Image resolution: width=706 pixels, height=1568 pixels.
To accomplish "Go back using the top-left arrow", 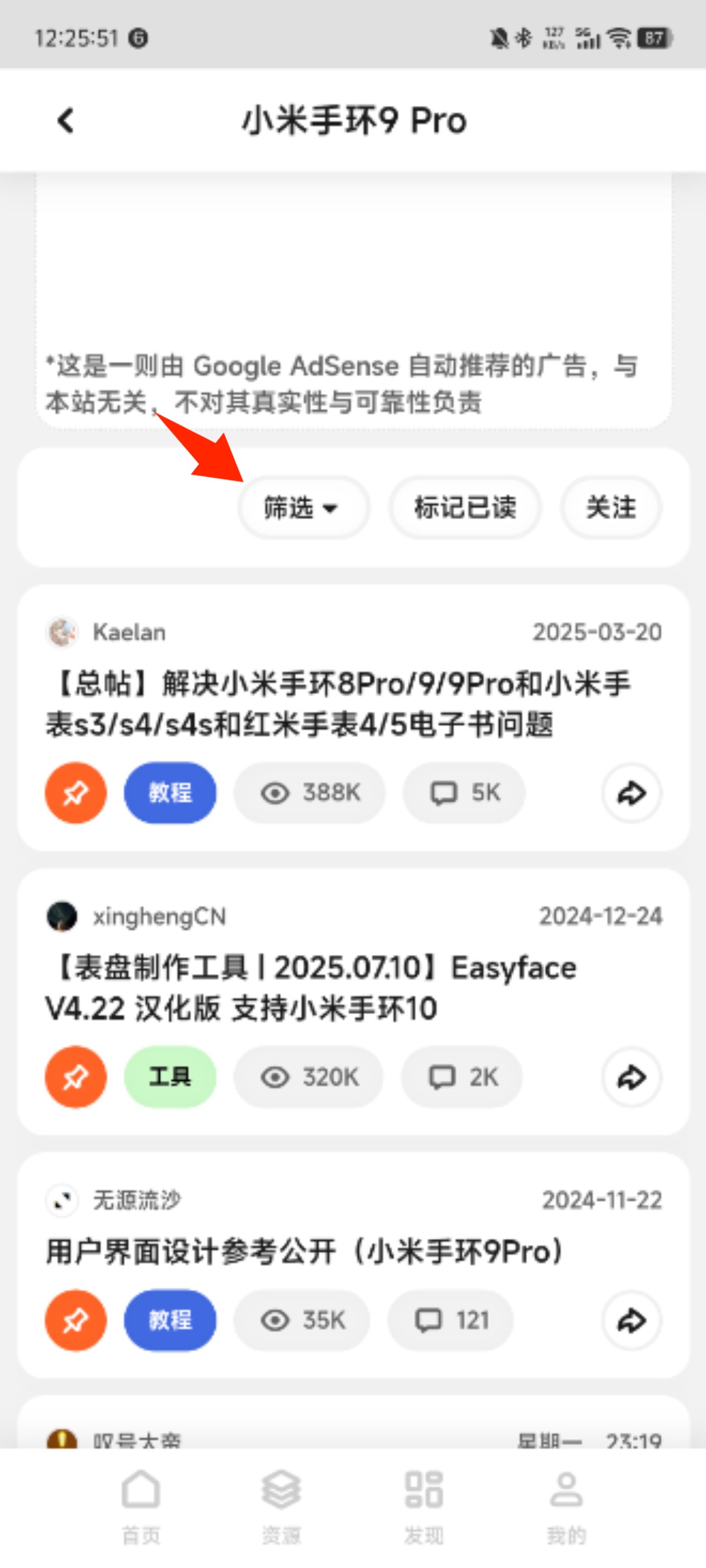I will point(66,120).
